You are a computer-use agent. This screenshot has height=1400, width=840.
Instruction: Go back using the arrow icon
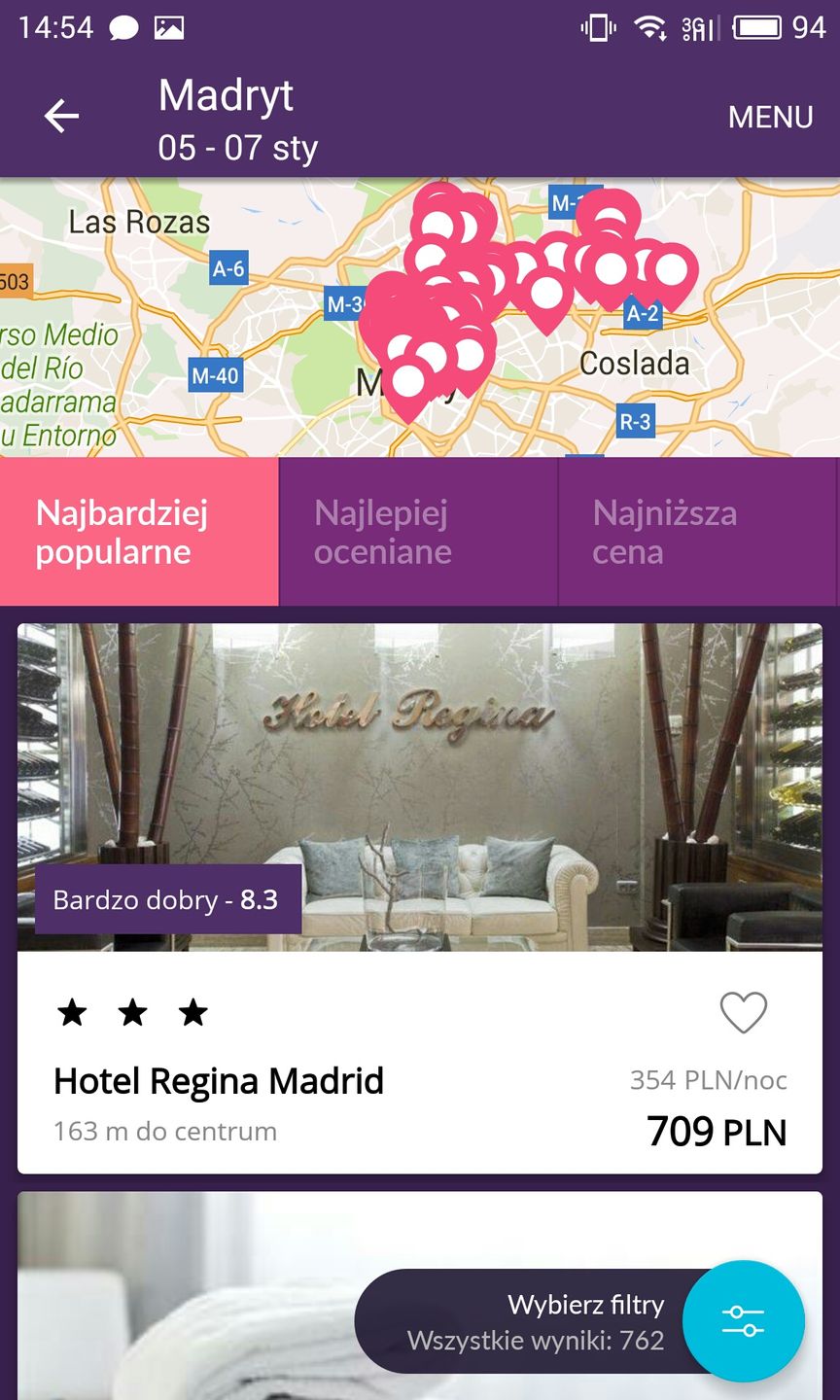click(61, 117)
